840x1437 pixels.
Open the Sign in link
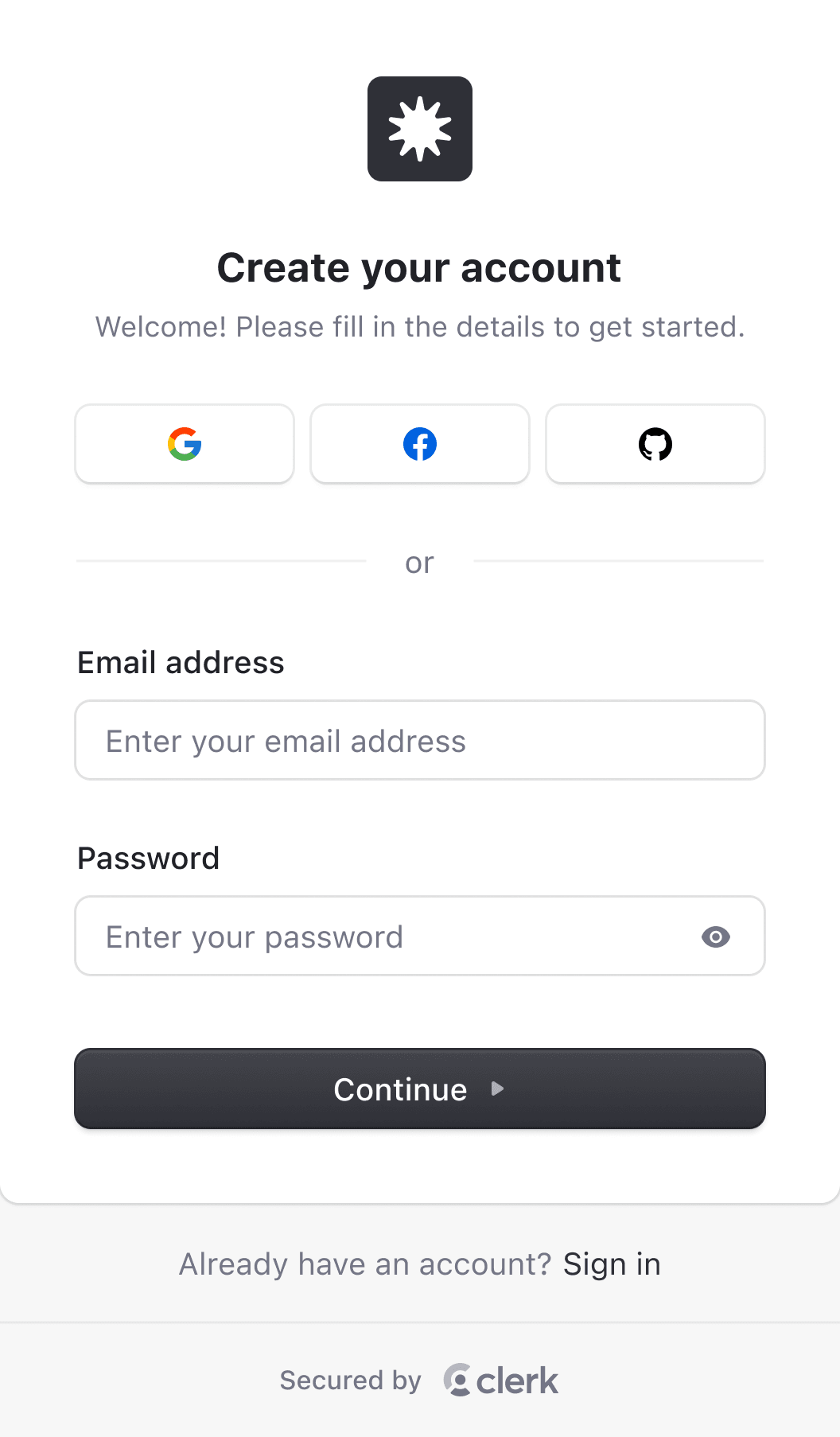tap(612, 1264)
